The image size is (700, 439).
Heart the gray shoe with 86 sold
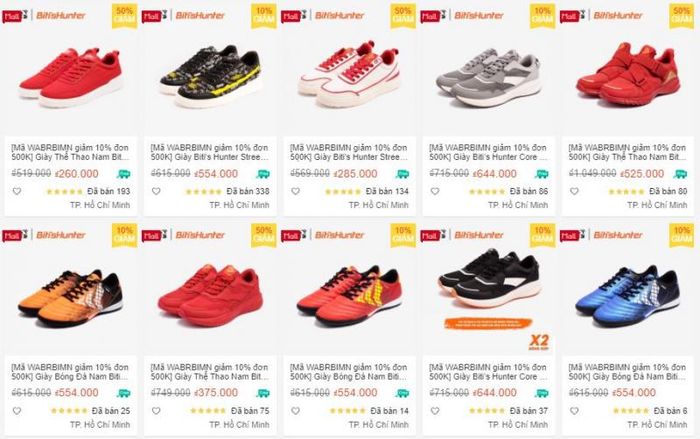434,191
